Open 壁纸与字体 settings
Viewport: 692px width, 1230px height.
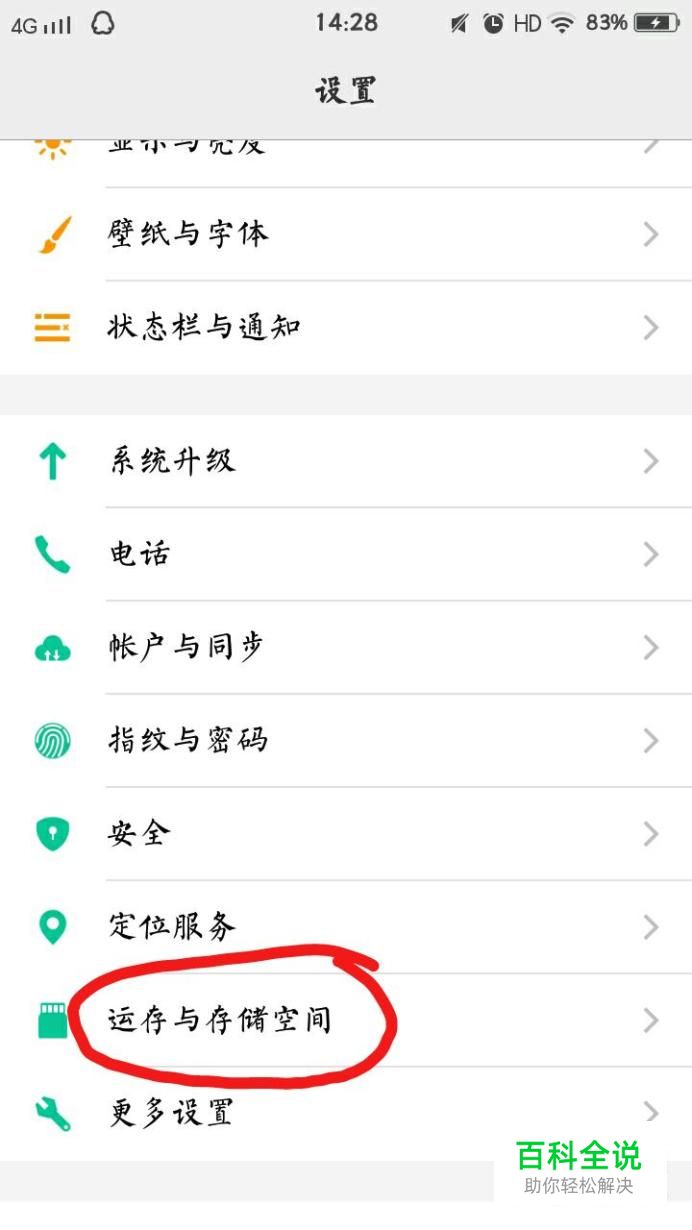[346, 234]
